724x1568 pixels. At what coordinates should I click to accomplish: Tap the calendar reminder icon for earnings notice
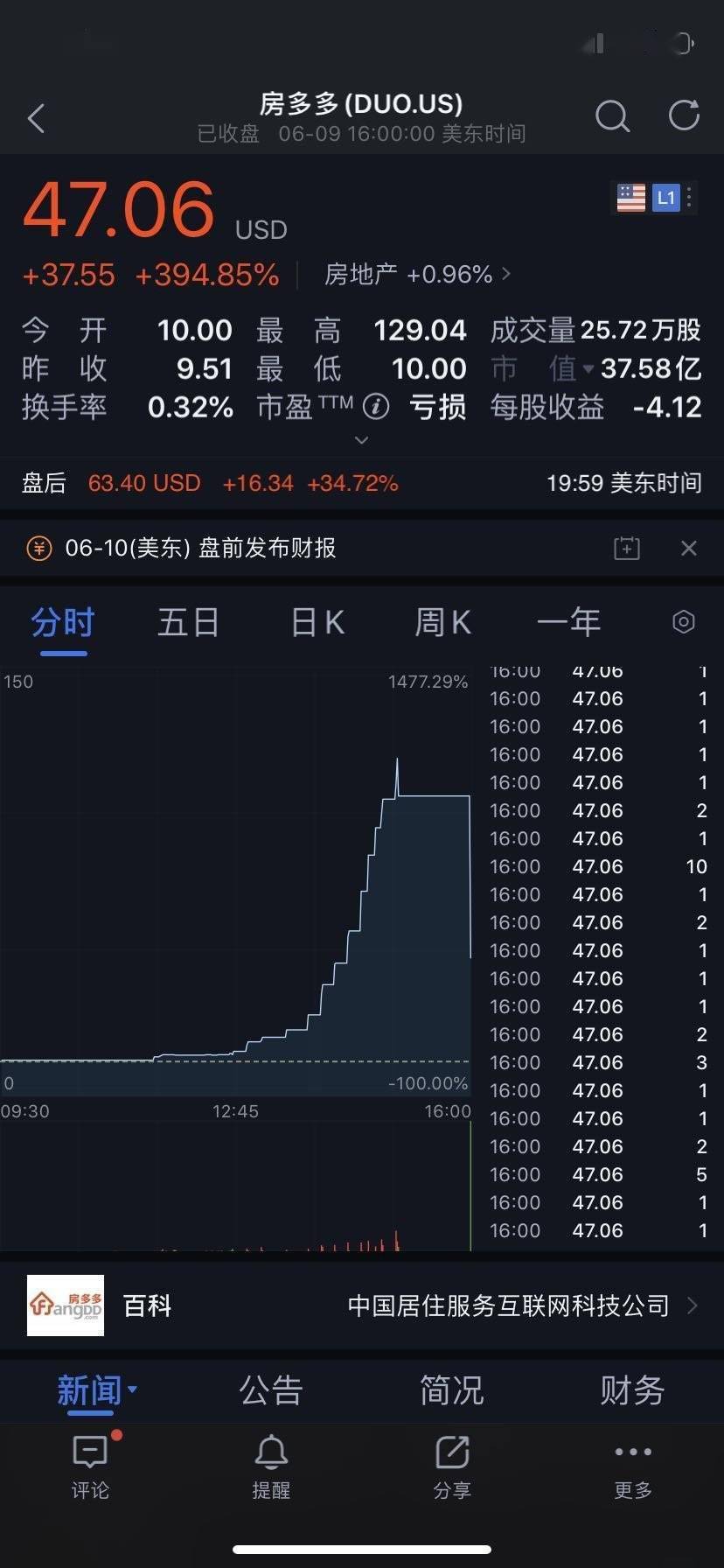[626, 548]
